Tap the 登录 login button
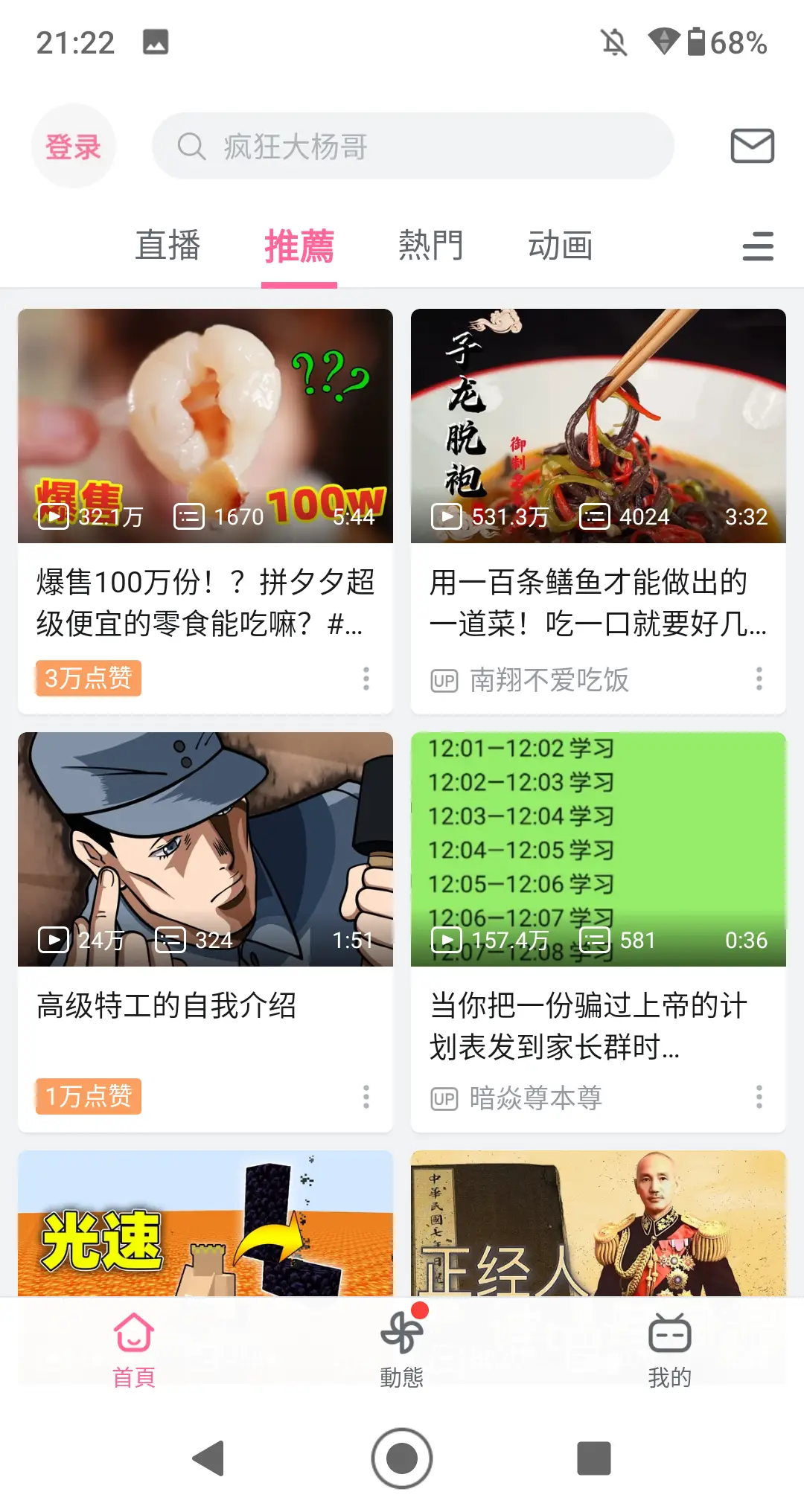 pyautogui.click(x=73, y=147)
